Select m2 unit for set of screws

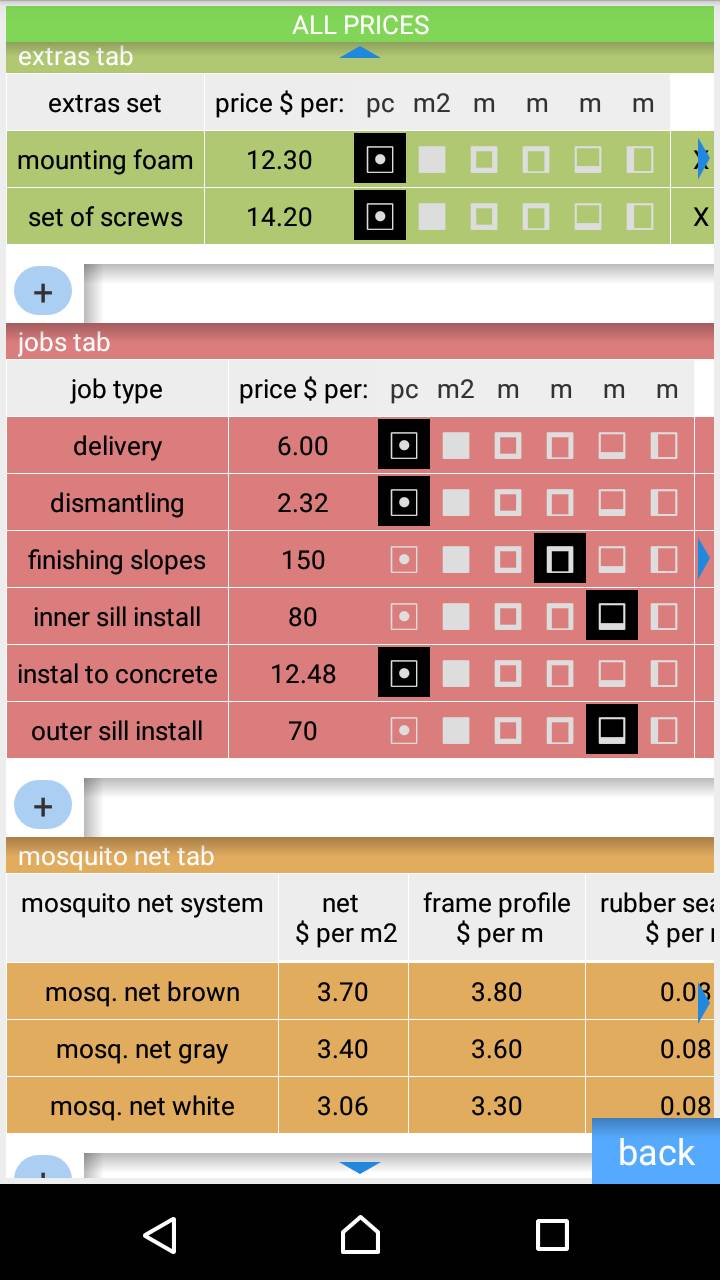pyautogui.click(x=432, y=216)
